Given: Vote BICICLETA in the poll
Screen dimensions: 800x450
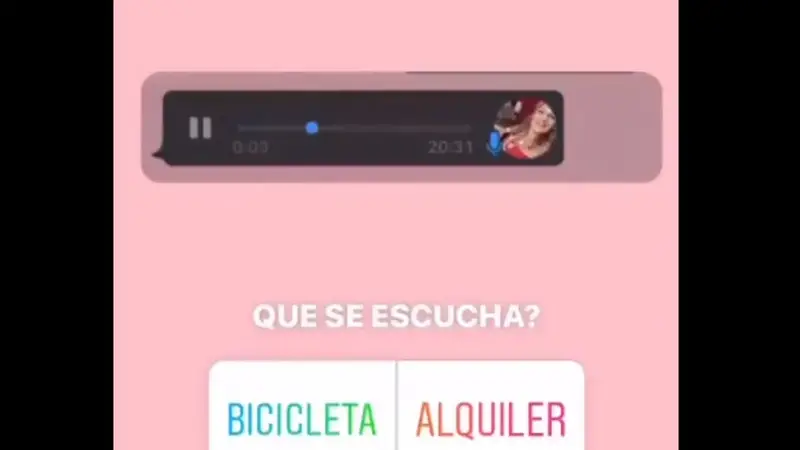Looking at the screenshot, I should pyautogui.click(x=302, y=418).
